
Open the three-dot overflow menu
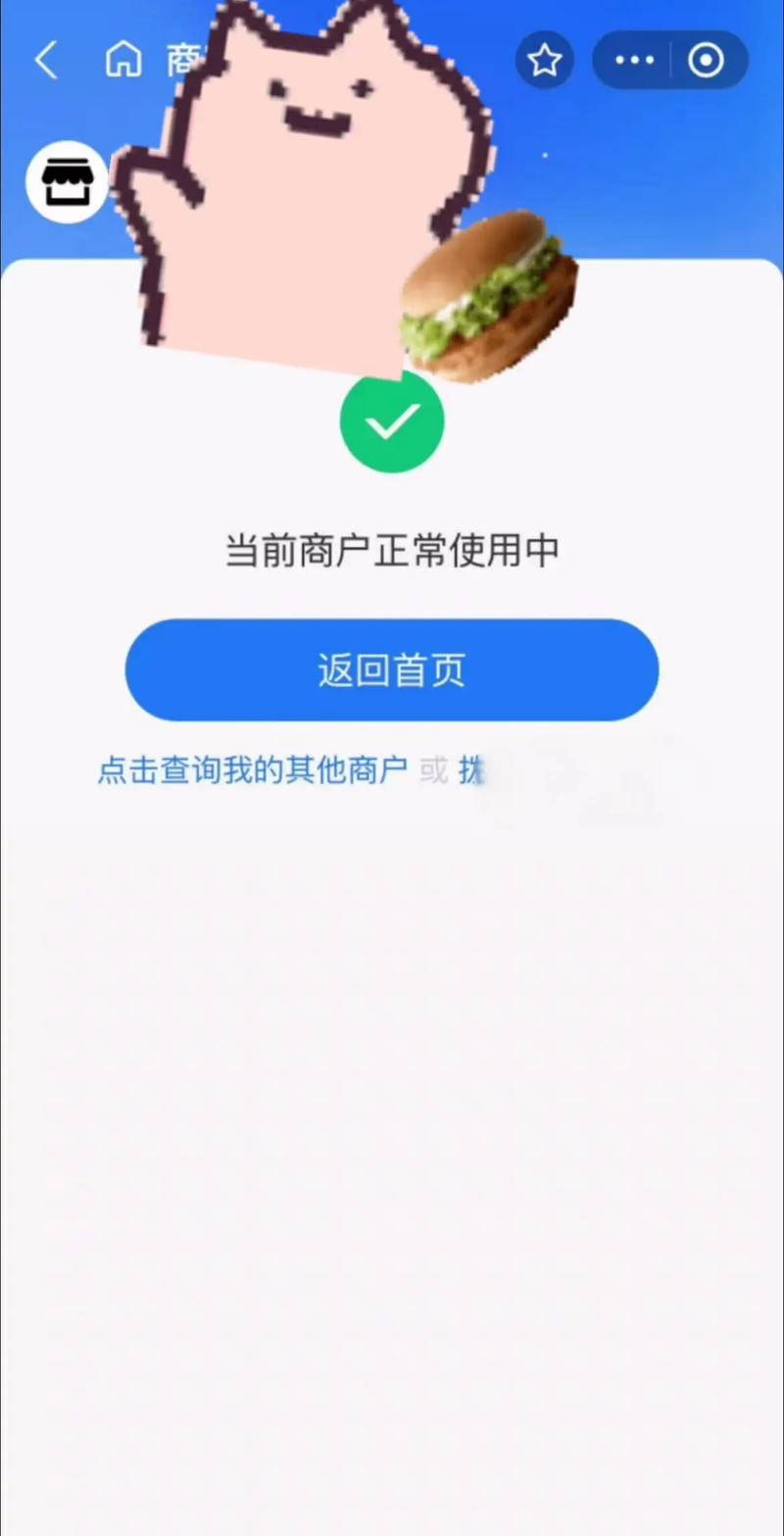click(x=634, y=61)
